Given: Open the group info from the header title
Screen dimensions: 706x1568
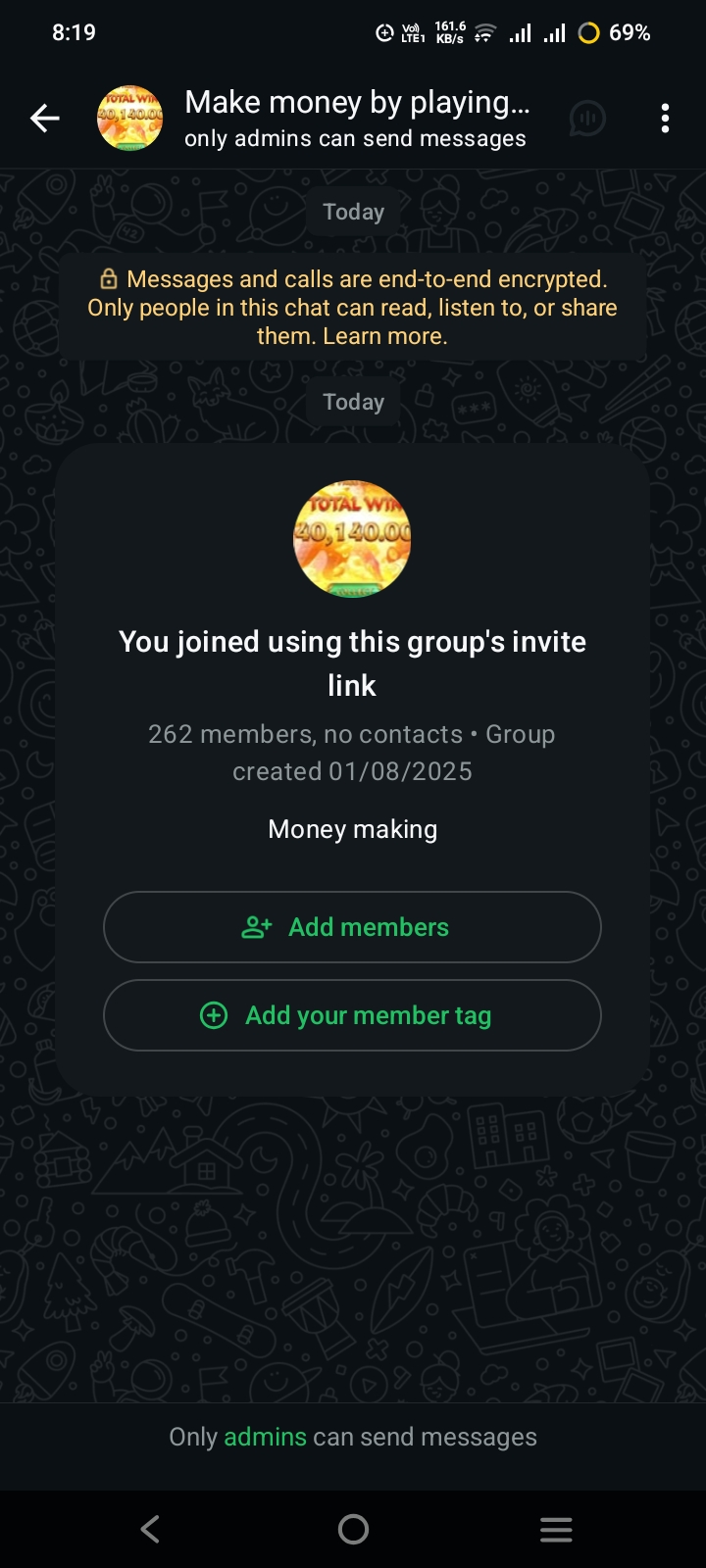Looking at the screenshot, I should point(356,103).
